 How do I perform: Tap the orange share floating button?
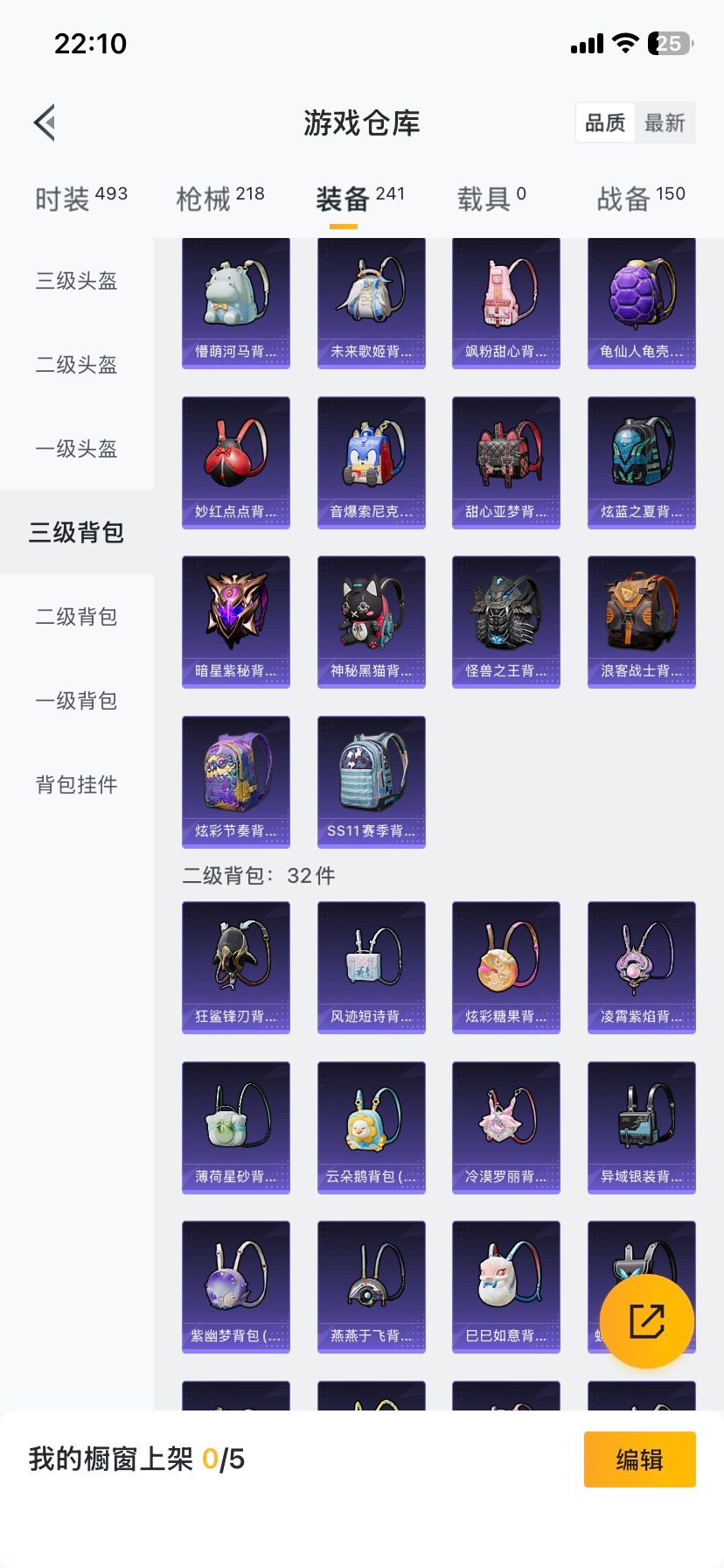click(x=646, y=1321)
